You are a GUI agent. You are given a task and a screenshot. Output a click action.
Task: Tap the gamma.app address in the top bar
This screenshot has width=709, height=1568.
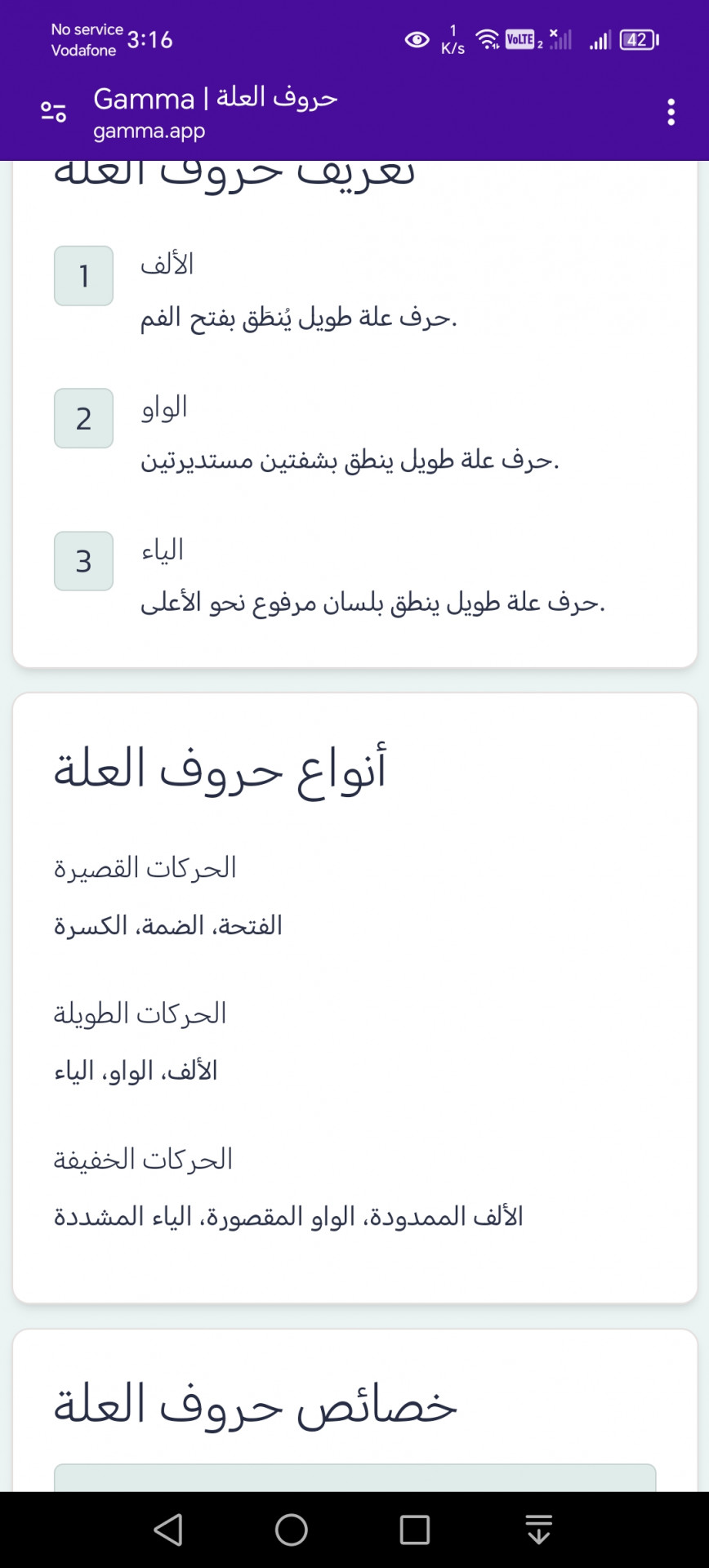[149, 131]
